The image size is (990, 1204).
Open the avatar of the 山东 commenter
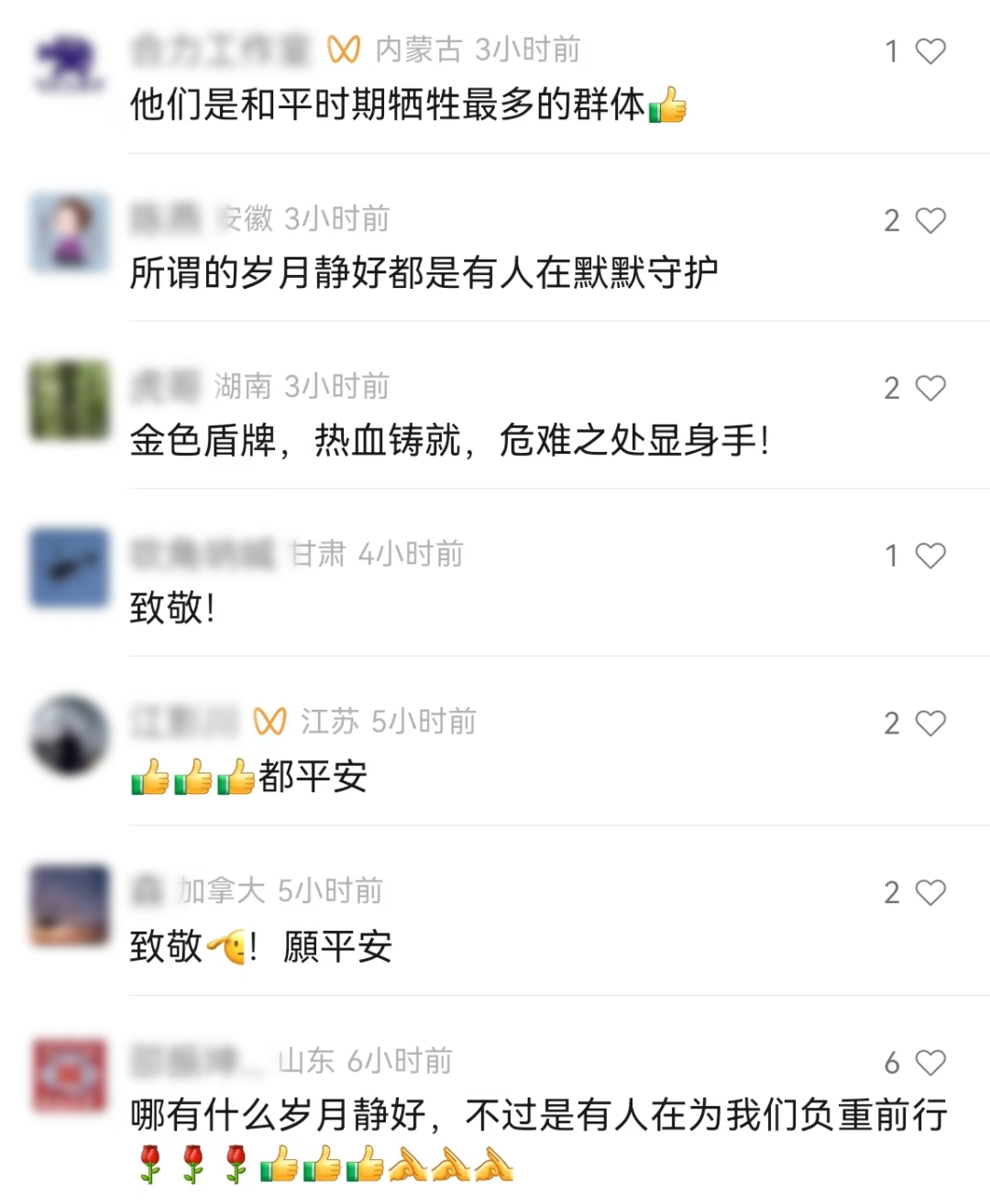pos(70,1075)
